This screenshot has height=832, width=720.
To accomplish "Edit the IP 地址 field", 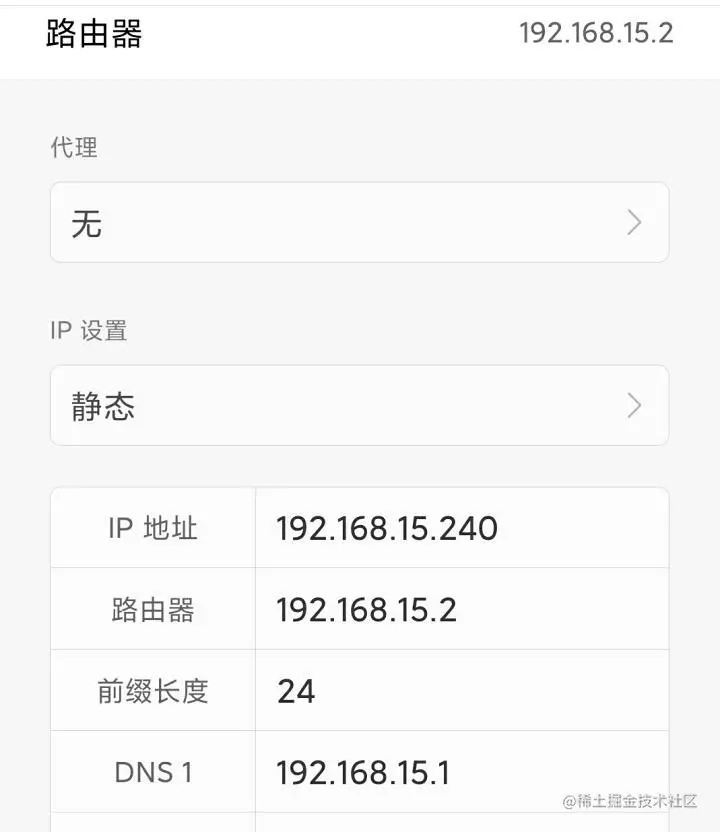I will point(460,528).
